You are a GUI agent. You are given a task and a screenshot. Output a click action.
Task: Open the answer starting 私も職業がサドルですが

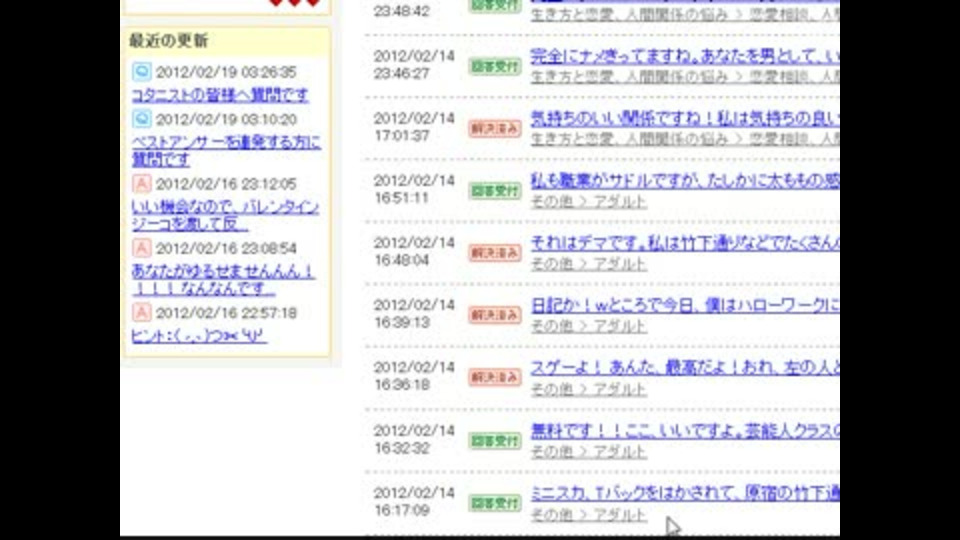tap(684, 181)
